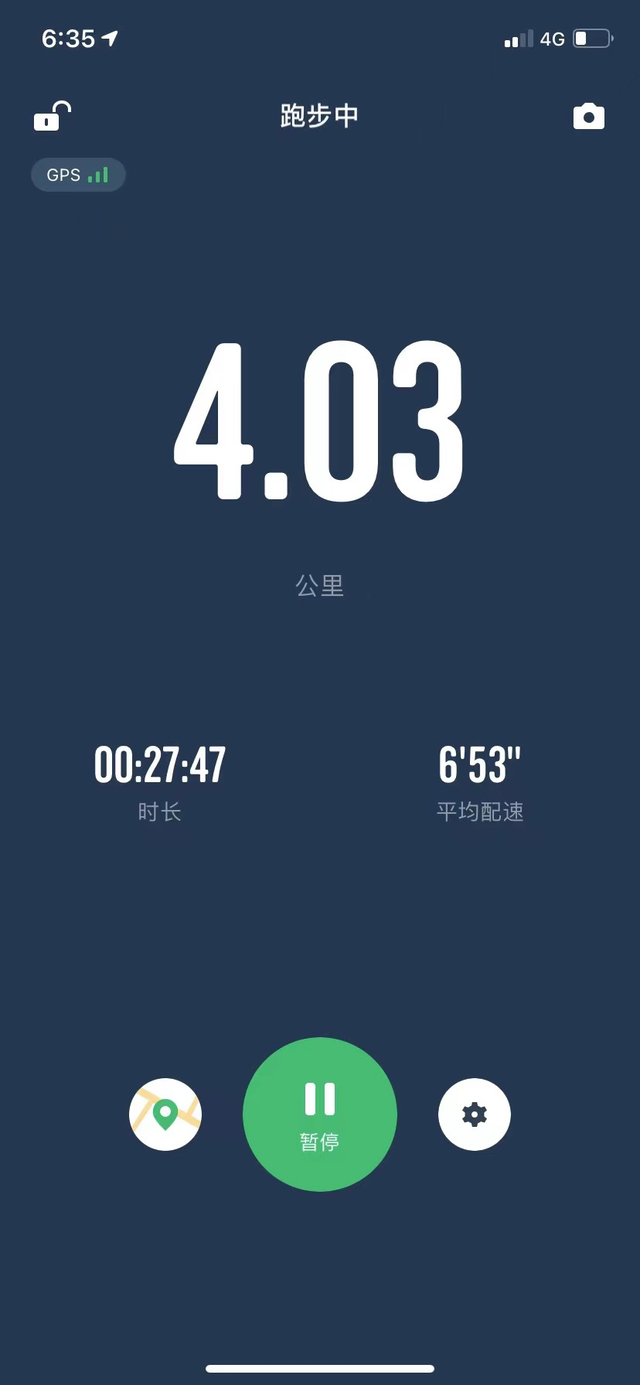Open the camera to take a photo
The height and width of the screenshot is (1385, 640).
point(588,116)
